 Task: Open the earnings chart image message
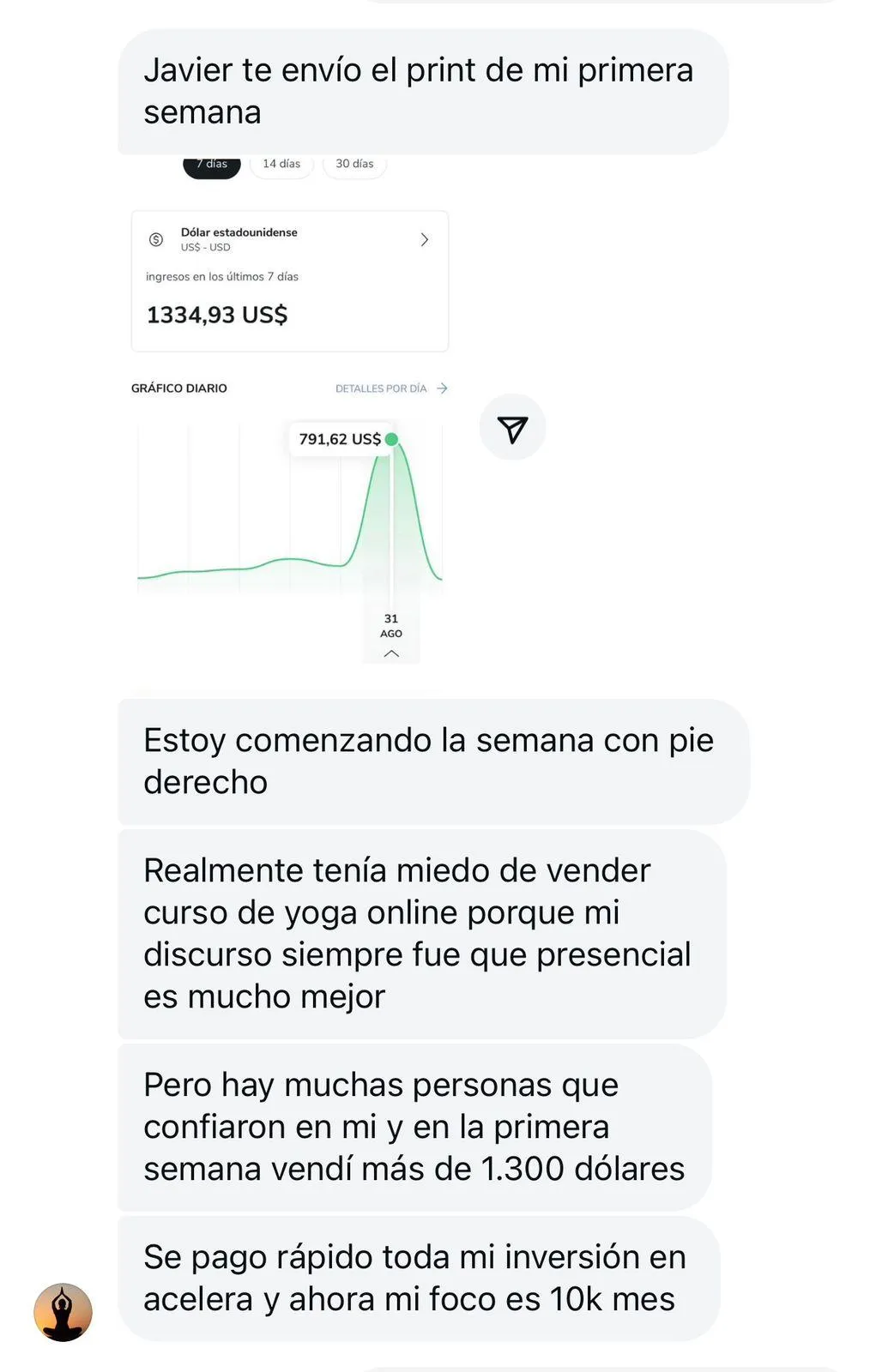290,412
